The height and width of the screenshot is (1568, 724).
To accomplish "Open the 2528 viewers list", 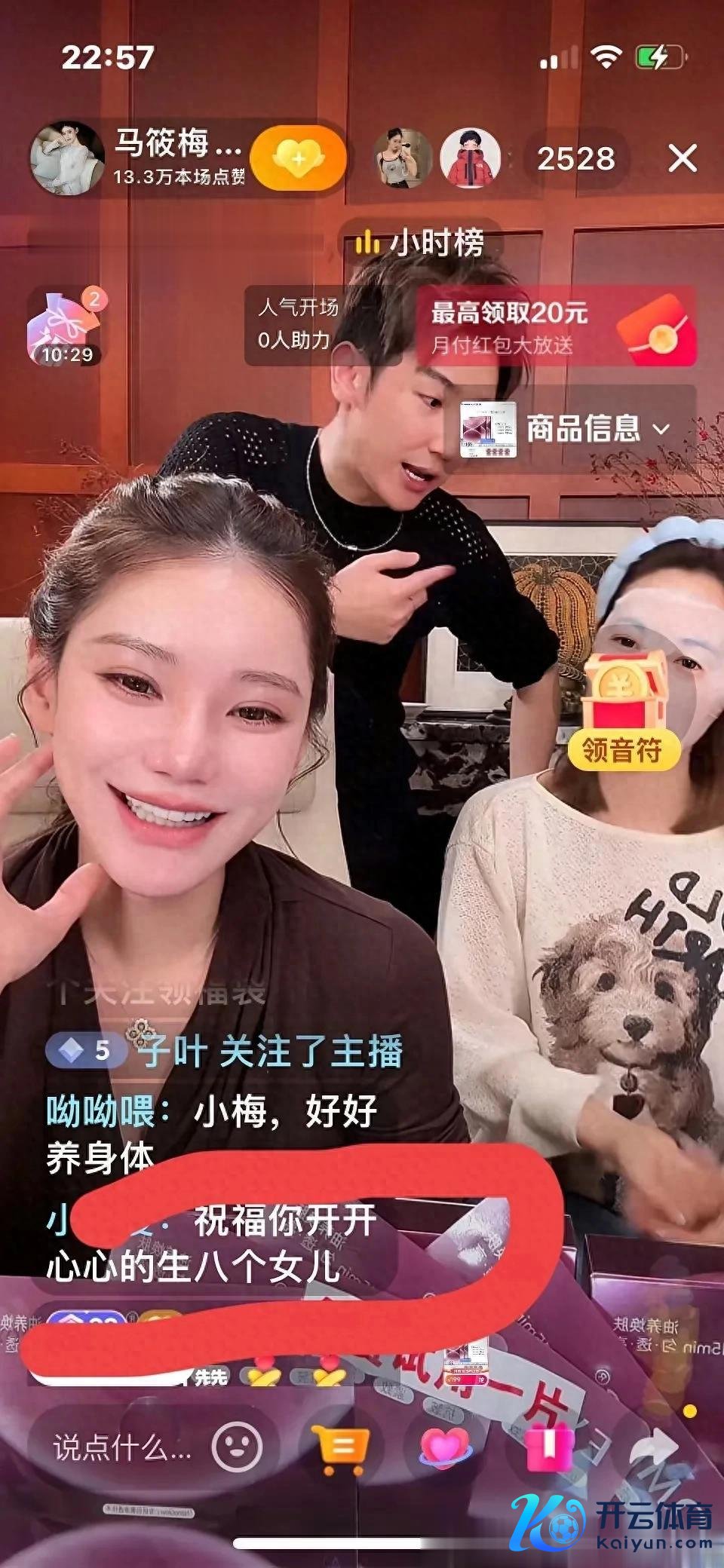I will 575,158.
